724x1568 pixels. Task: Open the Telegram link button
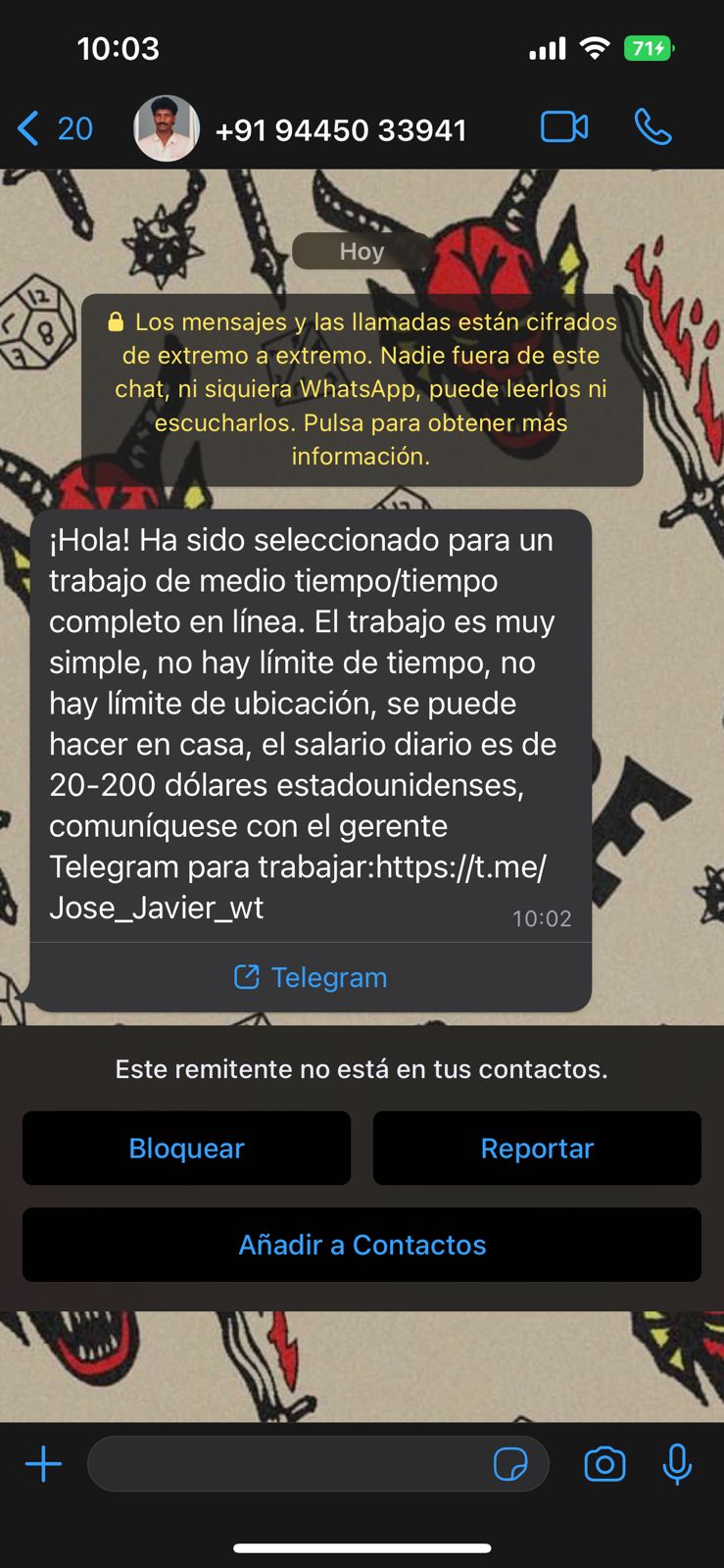coord(311,977)
